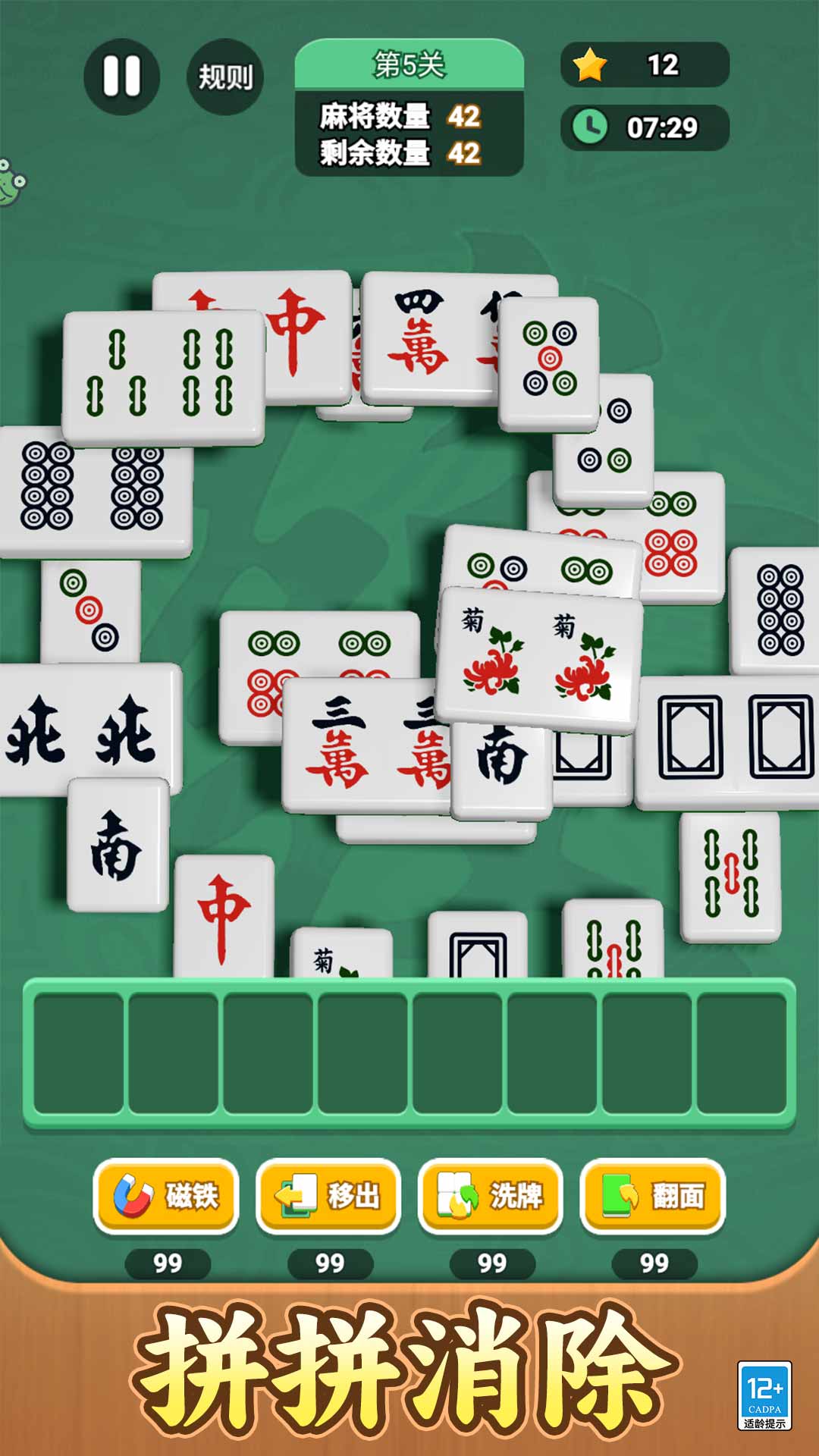
Task: Open the CADPA 12+ age rating notice
Action: click(x=764, y=1395)
